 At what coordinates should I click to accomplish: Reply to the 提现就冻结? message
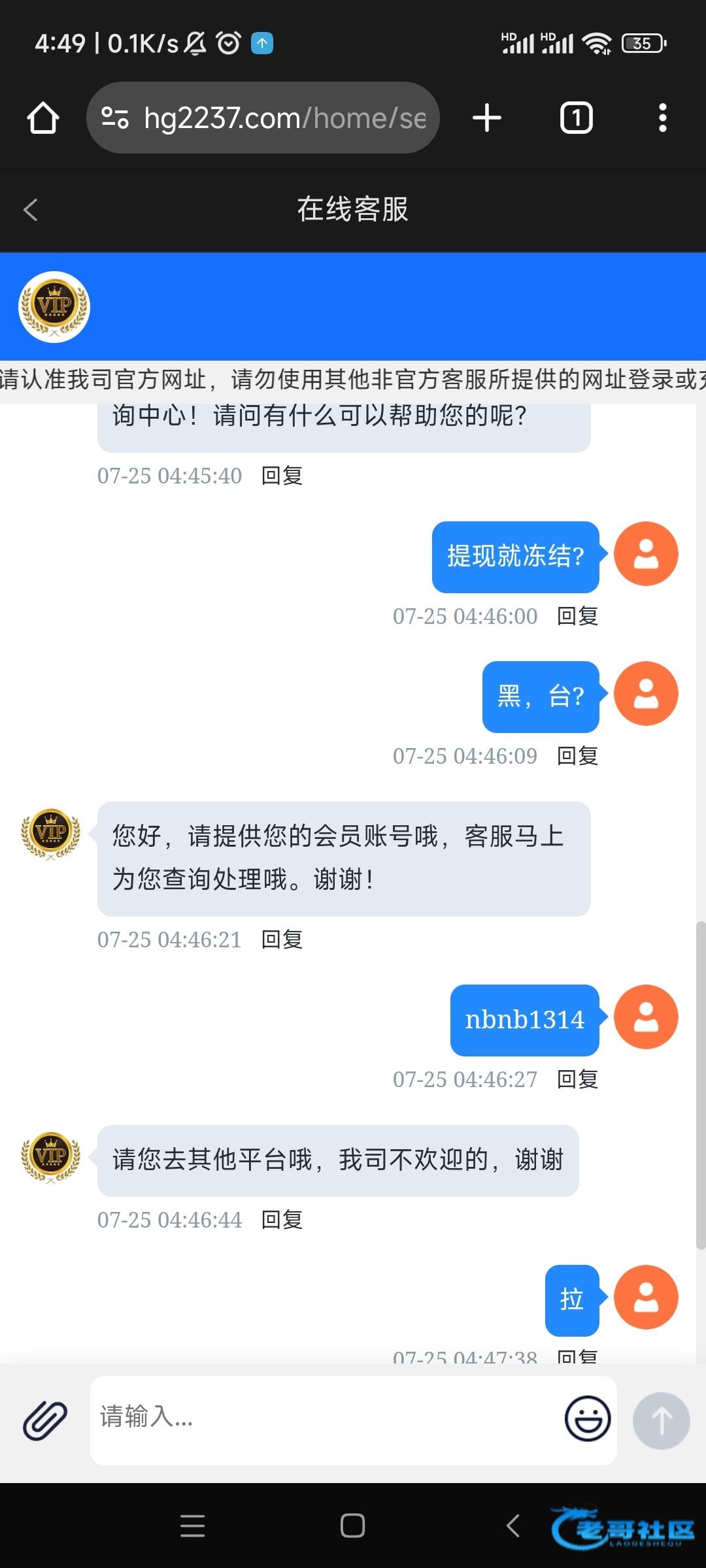[577, 616]
